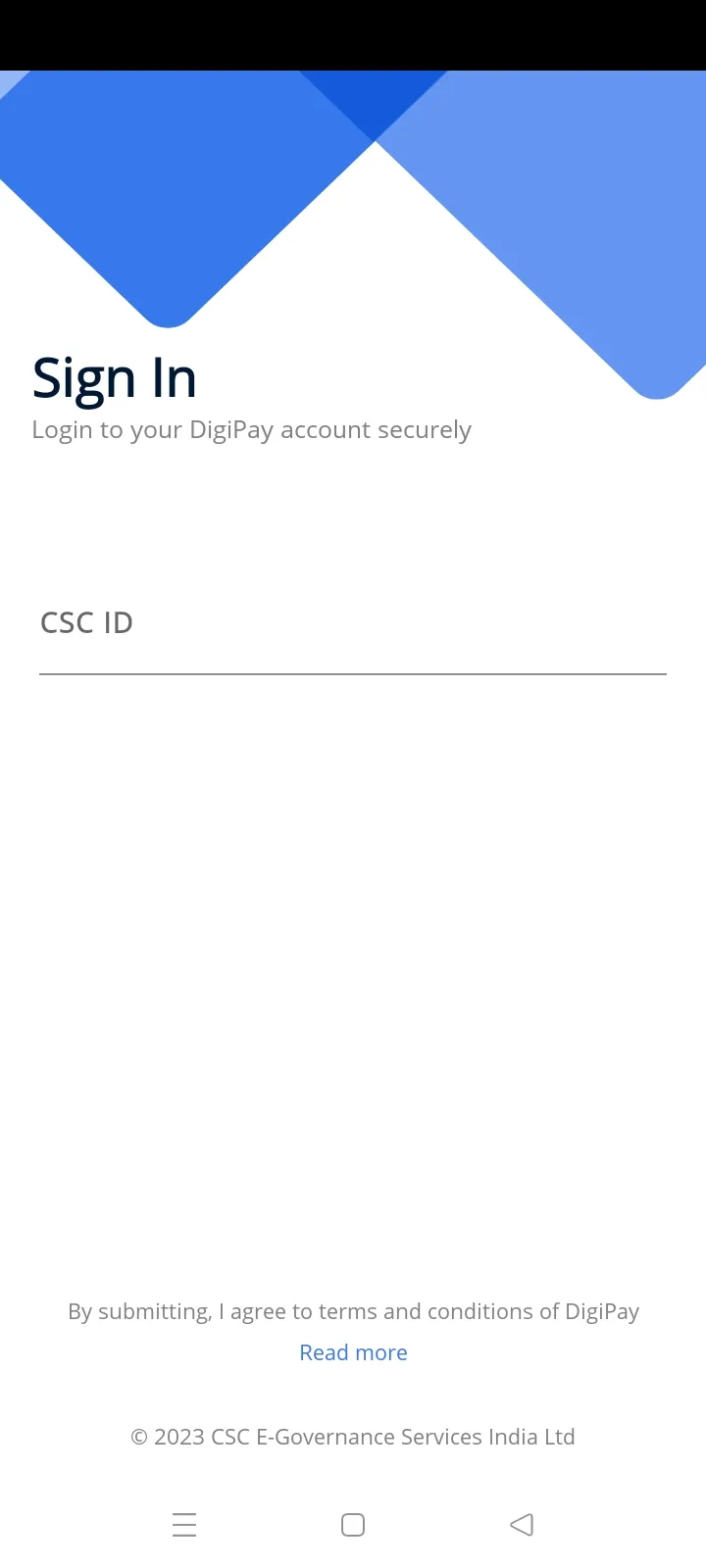
Task: Open recent apps with the menu lines icon
Action: coord(185,1524)
